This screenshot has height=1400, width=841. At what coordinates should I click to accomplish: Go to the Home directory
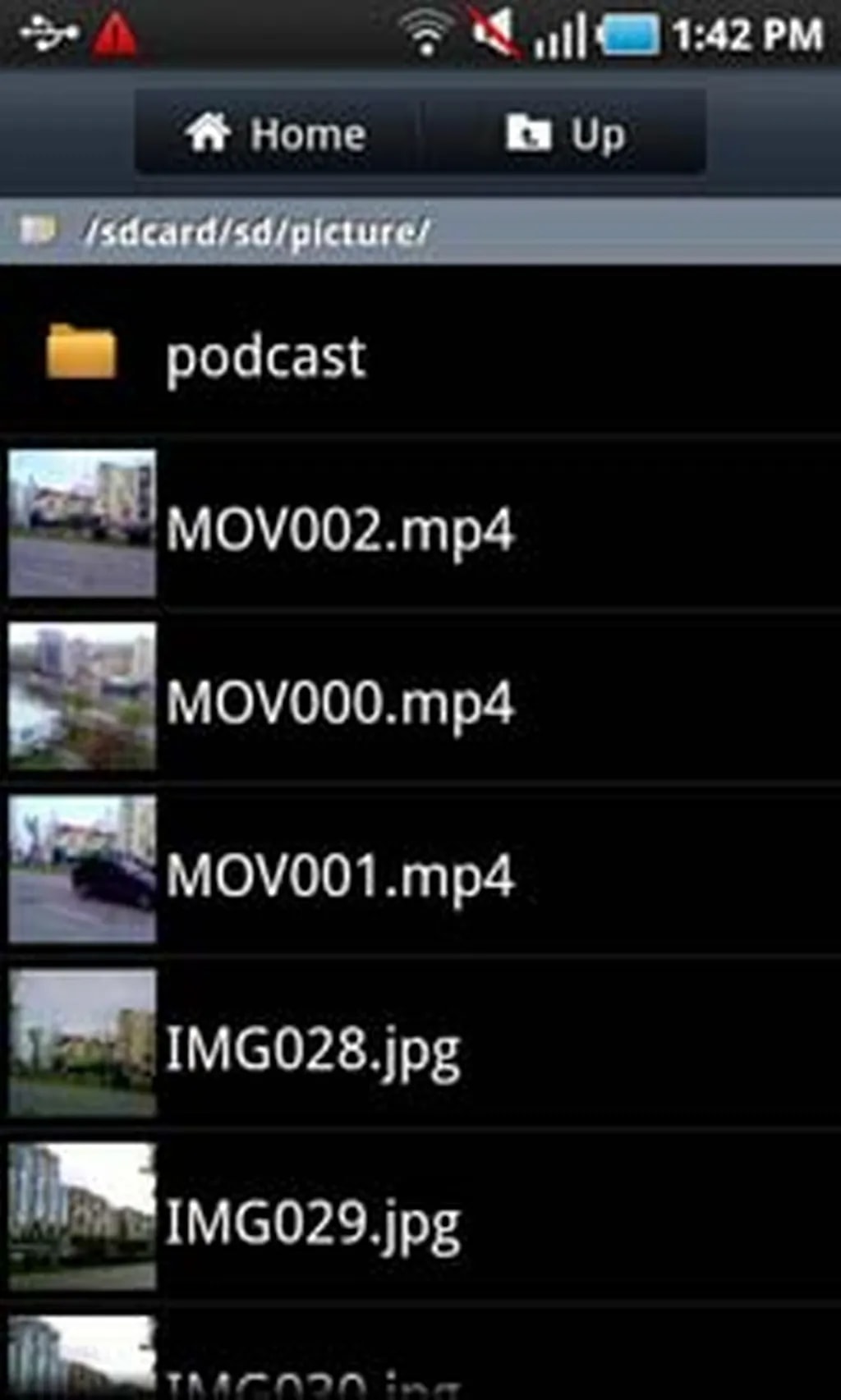pos(277,134)
